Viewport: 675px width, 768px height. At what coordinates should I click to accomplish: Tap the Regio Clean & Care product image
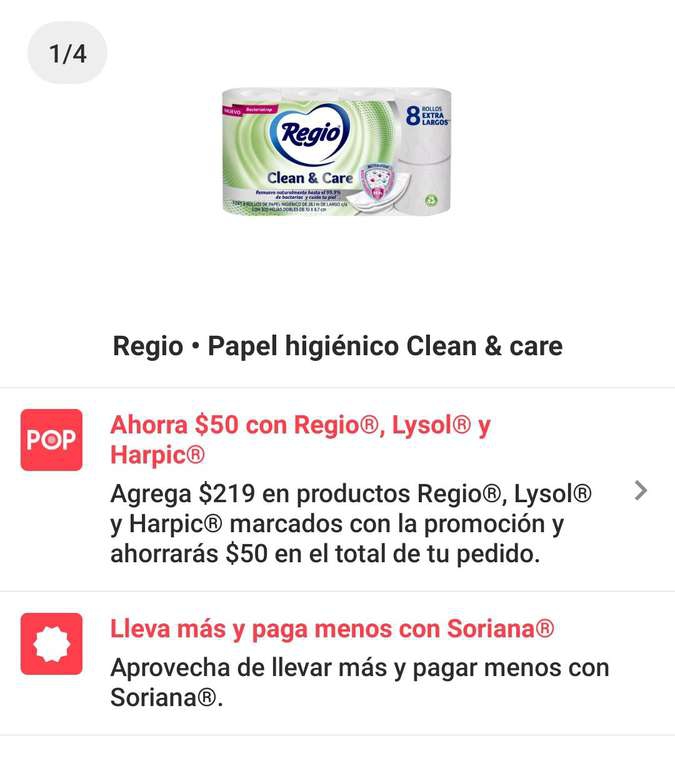(336, 152)
